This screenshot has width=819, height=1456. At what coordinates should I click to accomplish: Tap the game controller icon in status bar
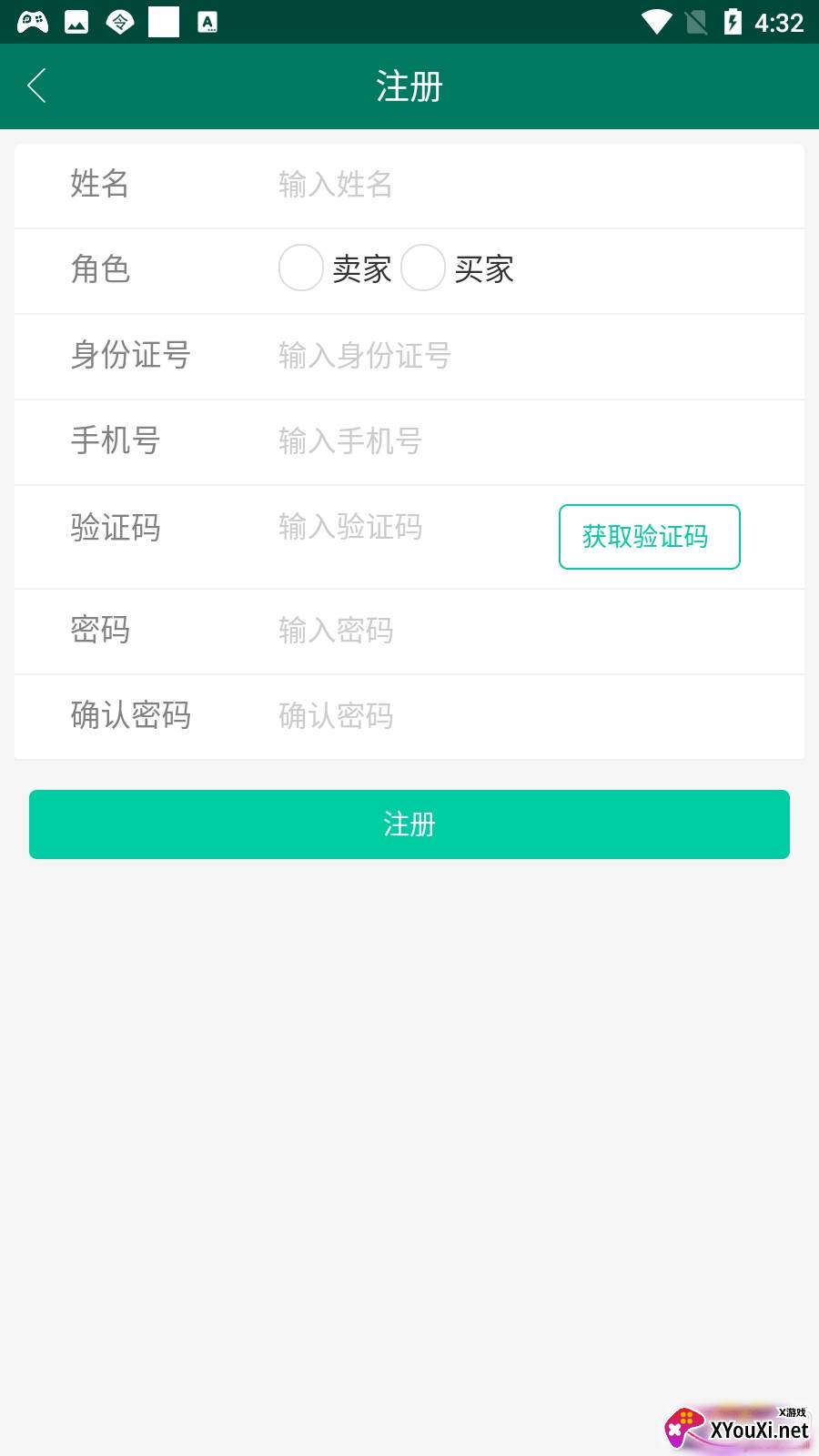coord(32,21)
